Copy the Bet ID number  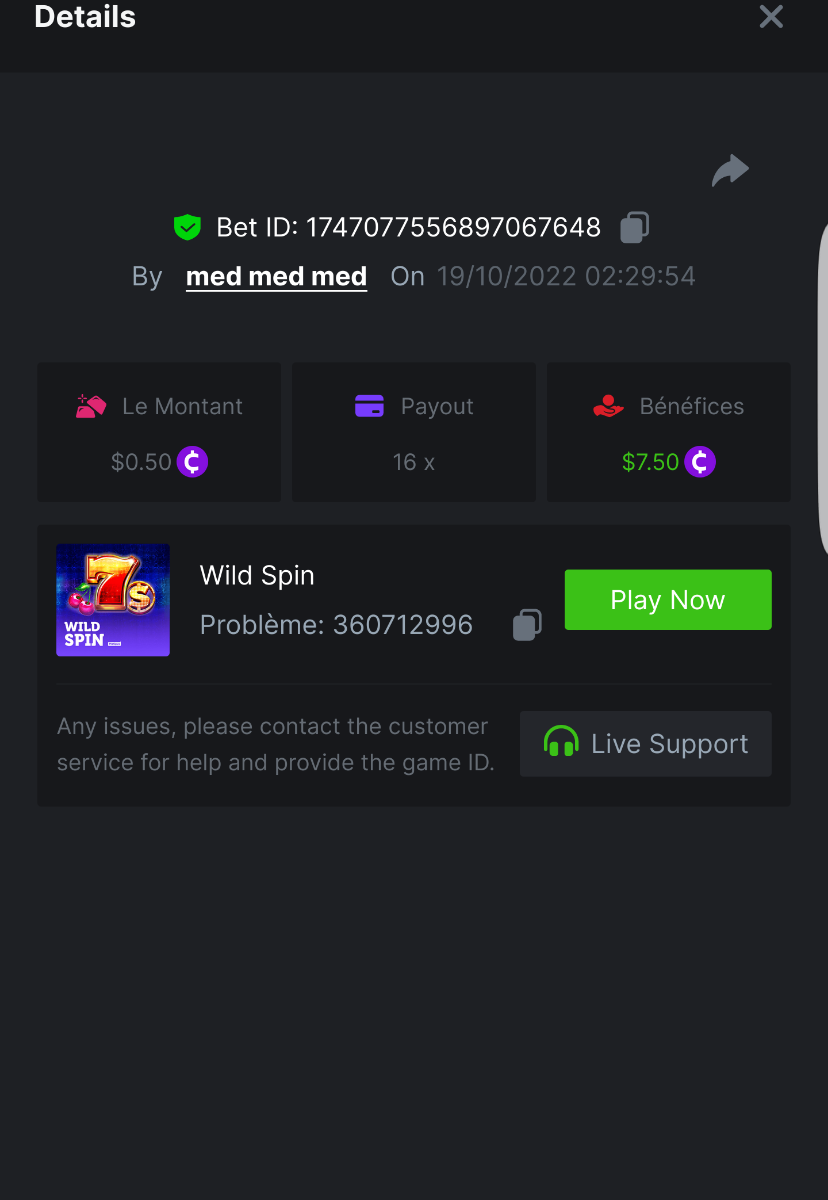click(634, 227)
